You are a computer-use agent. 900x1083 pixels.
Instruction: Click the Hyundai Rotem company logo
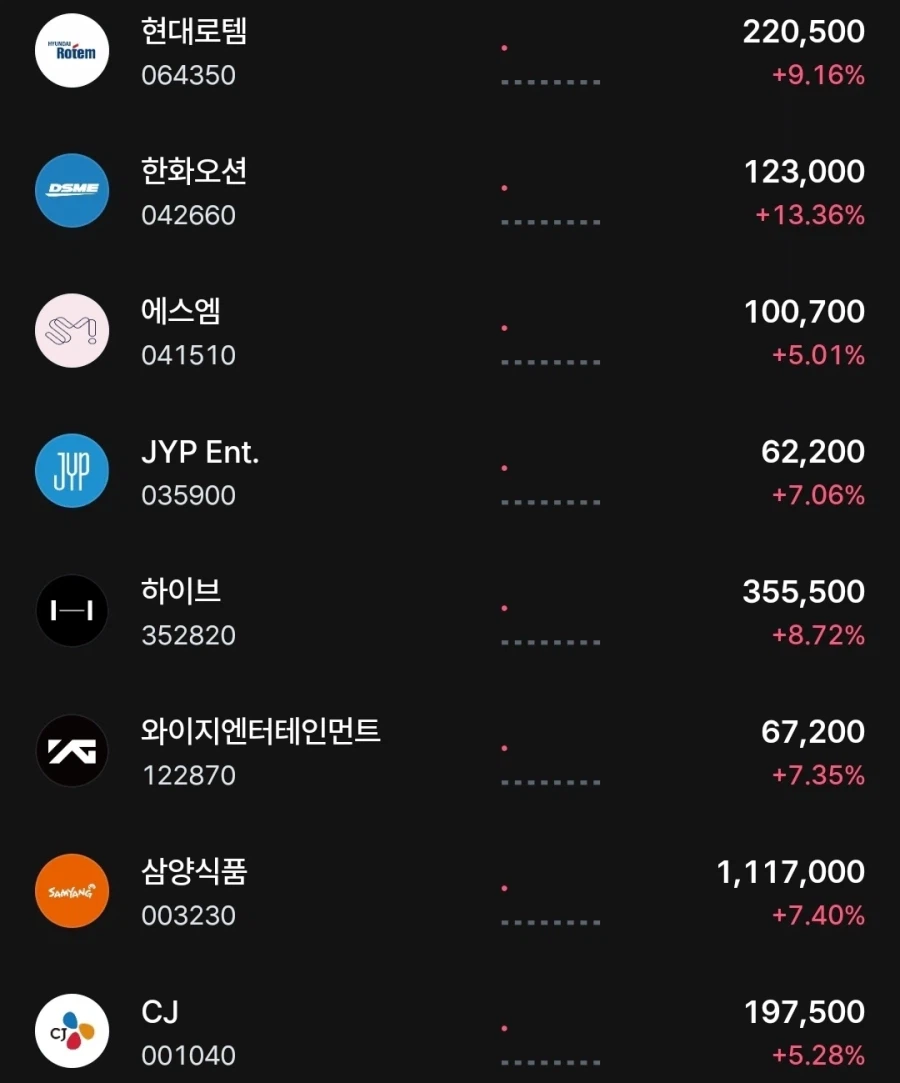71,50
